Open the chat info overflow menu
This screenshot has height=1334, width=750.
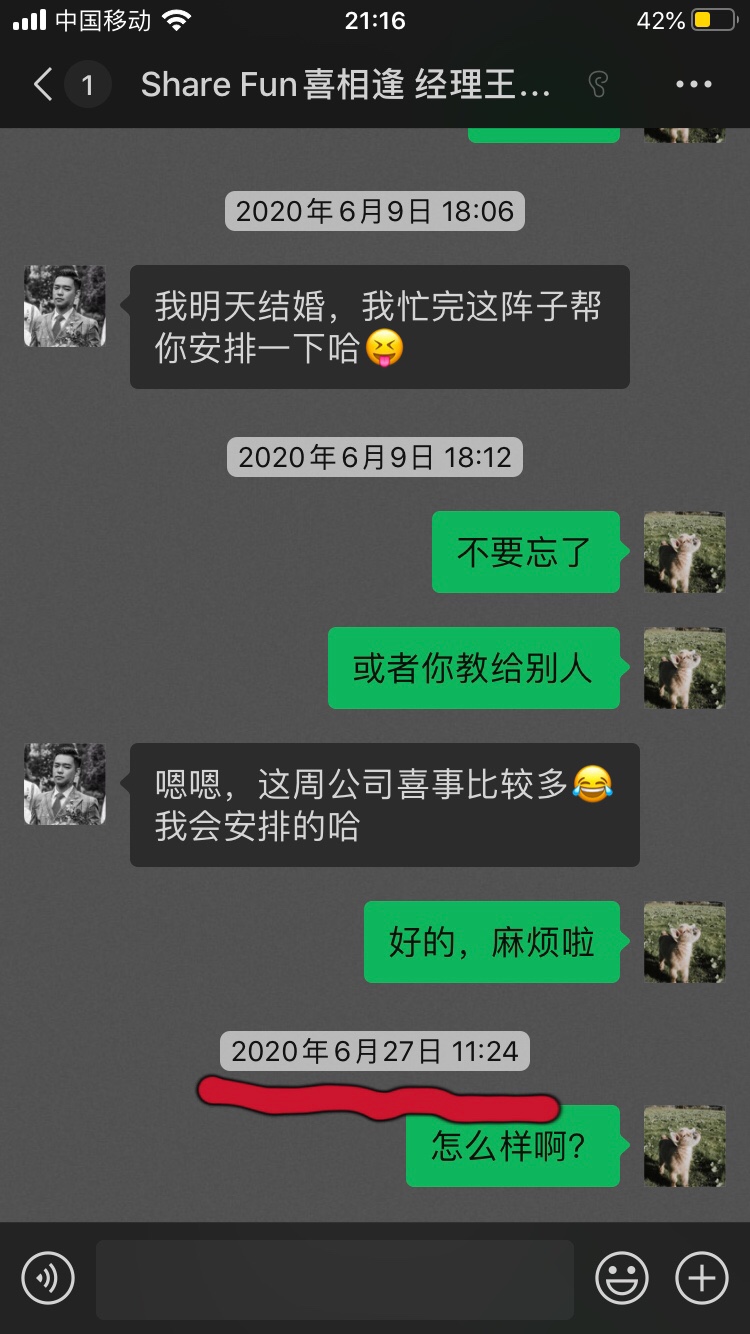[694, 85]
